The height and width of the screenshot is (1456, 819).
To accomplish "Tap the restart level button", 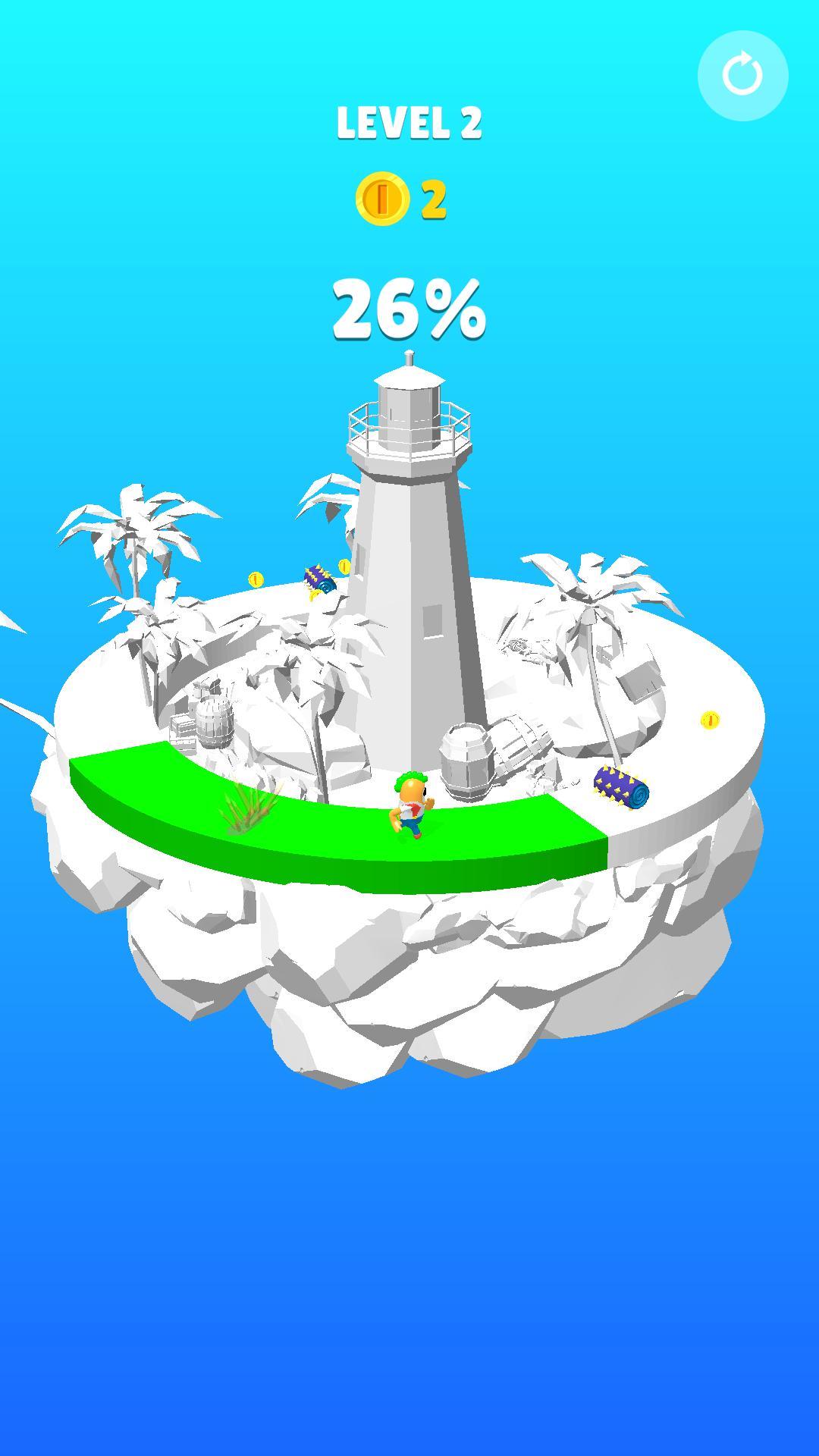I will (x=742, y=76).
